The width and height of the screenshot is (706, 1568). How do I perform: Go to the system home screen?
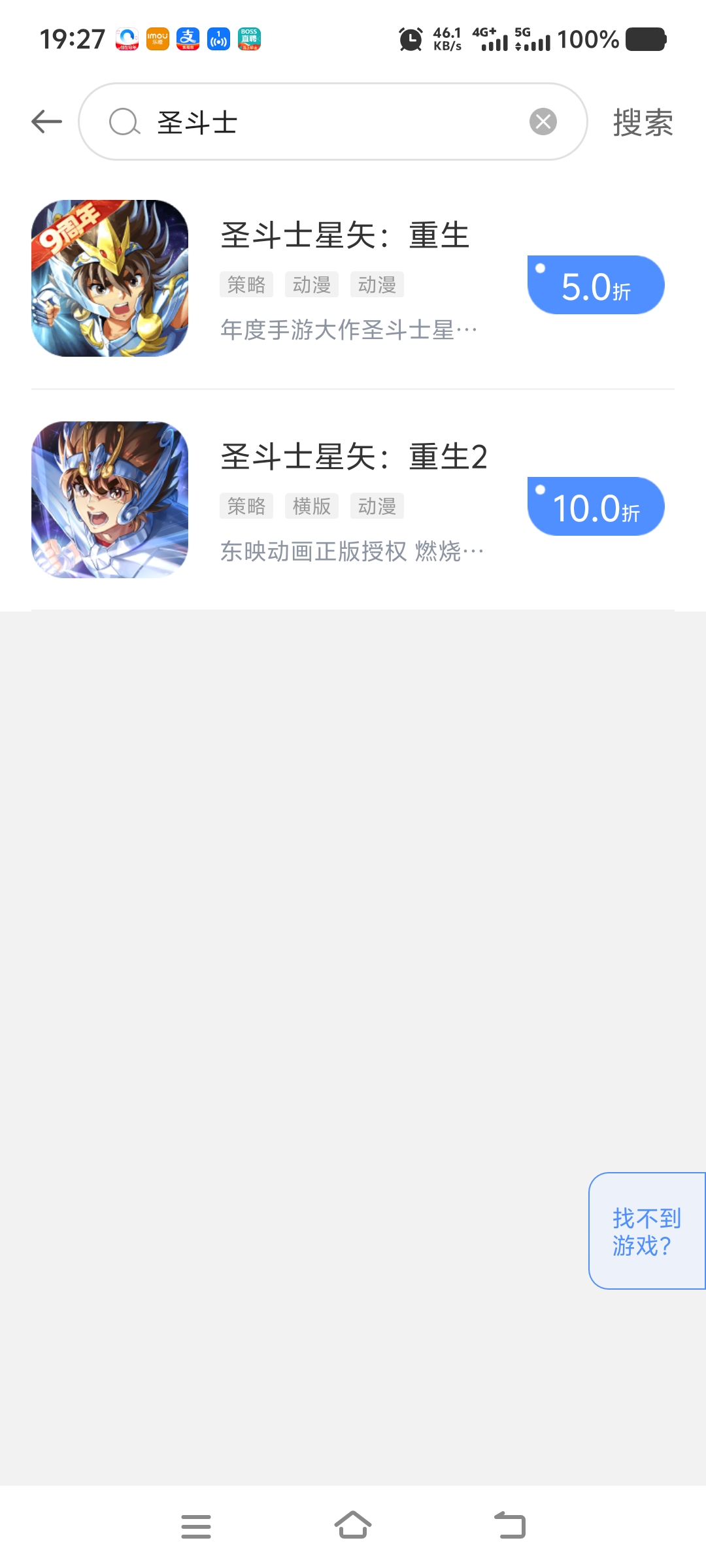353,1526
